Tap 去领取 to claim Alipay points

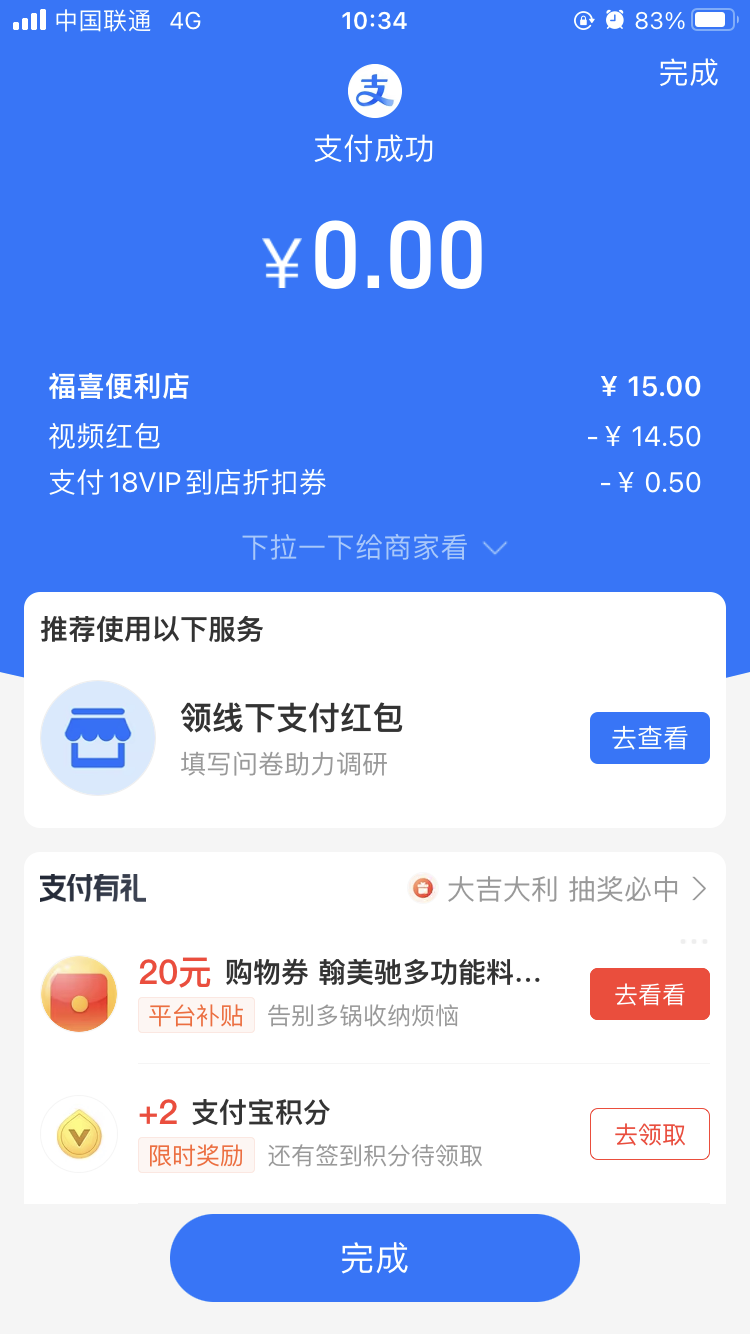pos(649,1133)
